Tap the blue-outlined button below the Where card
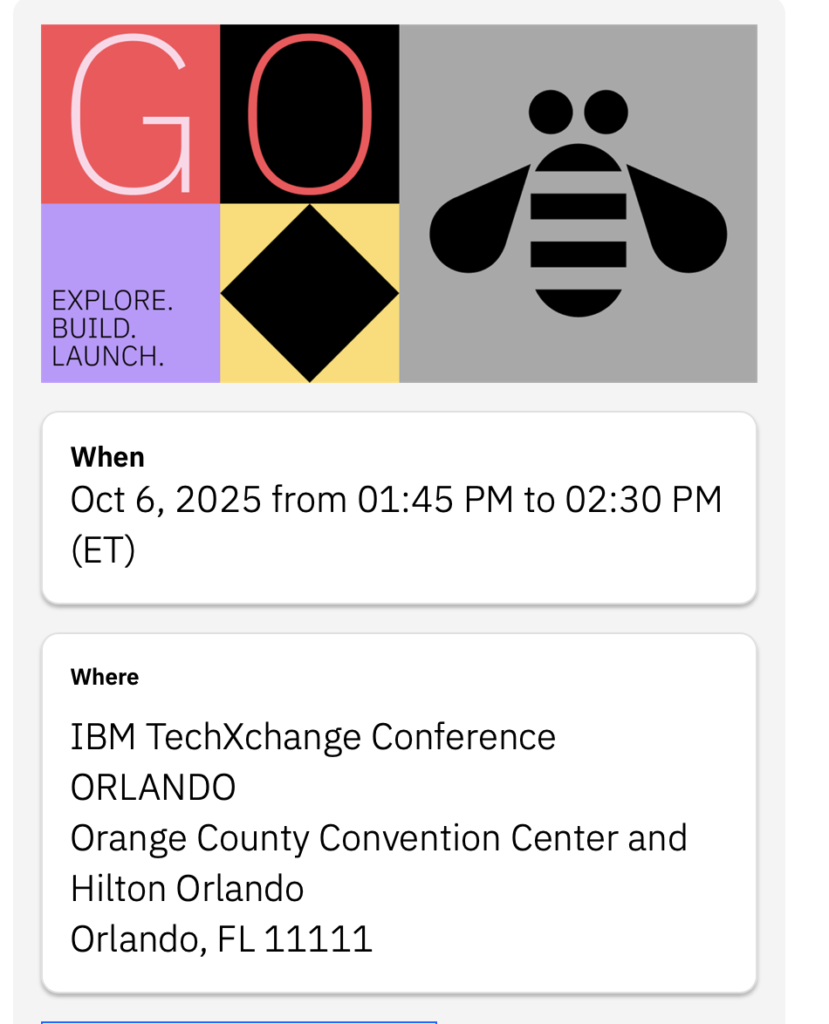Viewport: 829px width, 1024px height. coord(239,1021)
